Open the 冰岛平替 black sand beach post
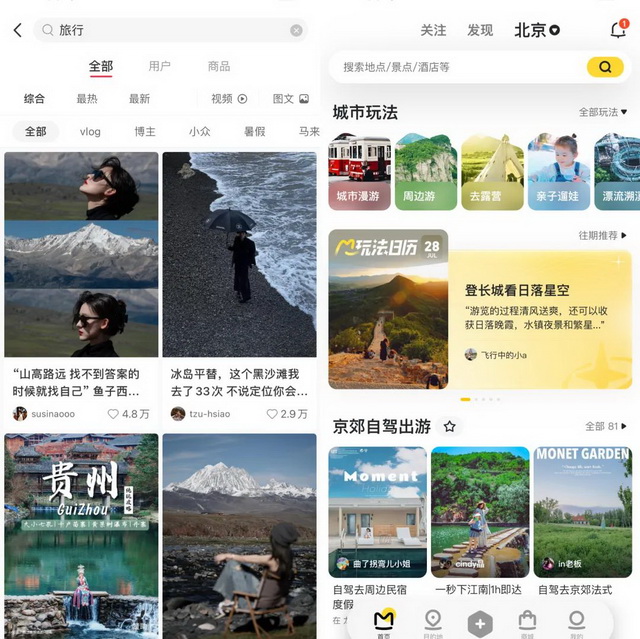This screenshot has width=640, height=639. (239, 255)
